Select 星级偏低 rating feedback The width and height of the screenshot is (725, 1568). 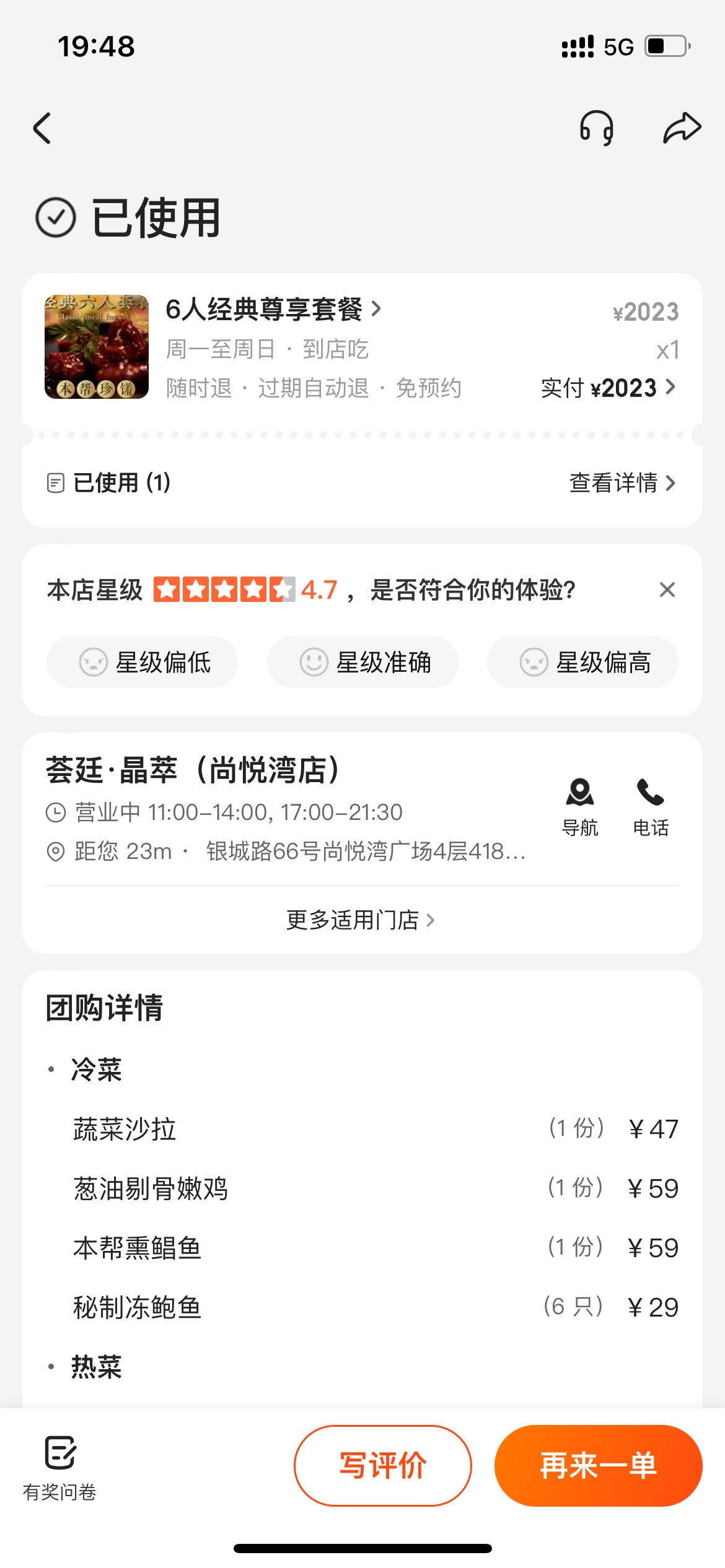pyautogui.click(x=142, y=662)
